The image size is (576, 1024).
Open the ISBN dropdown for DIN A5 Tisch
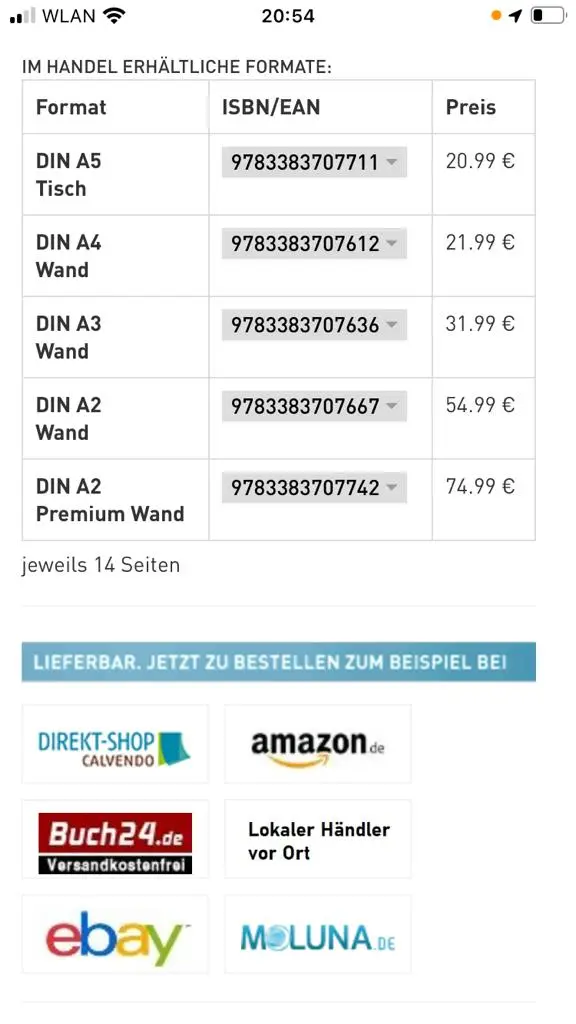point(314,162)
